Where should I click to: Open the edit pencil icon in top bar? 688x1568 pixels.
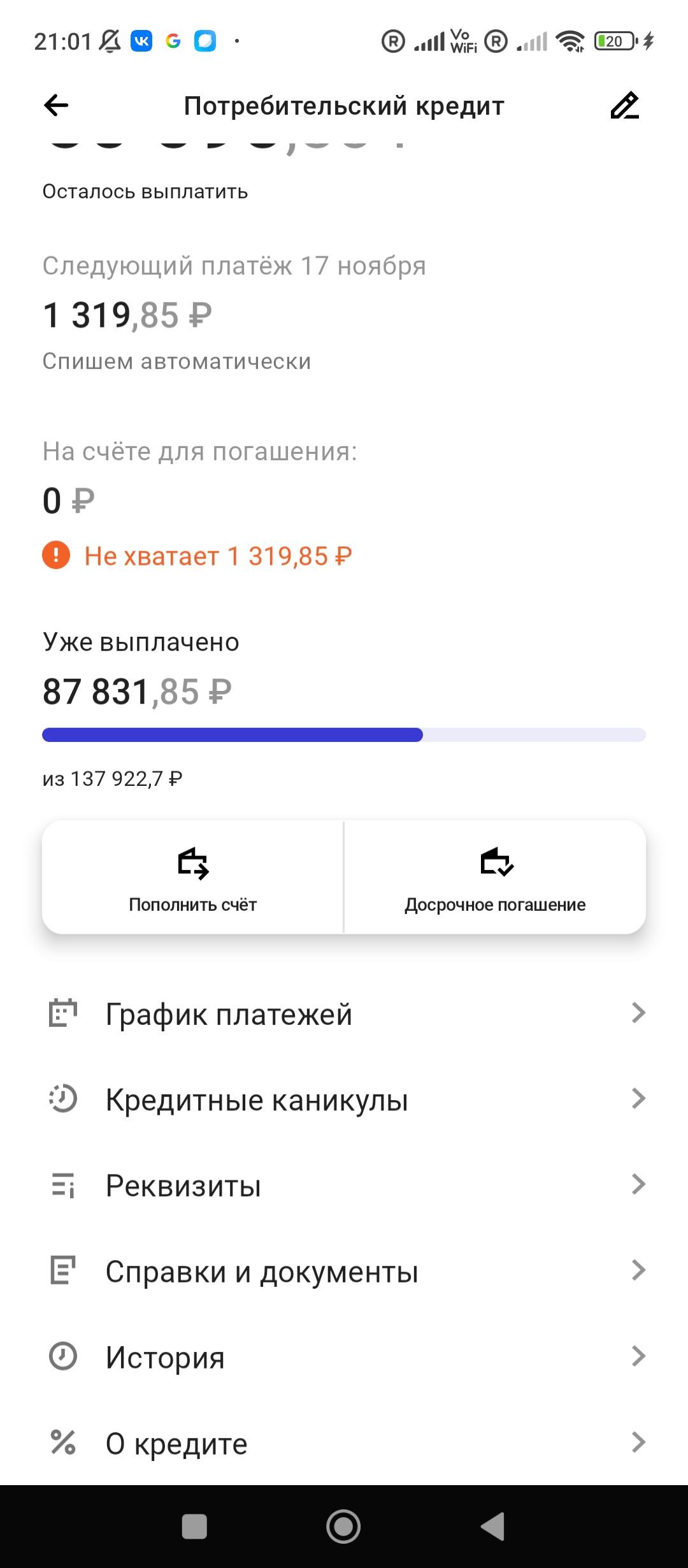(626, 106)
